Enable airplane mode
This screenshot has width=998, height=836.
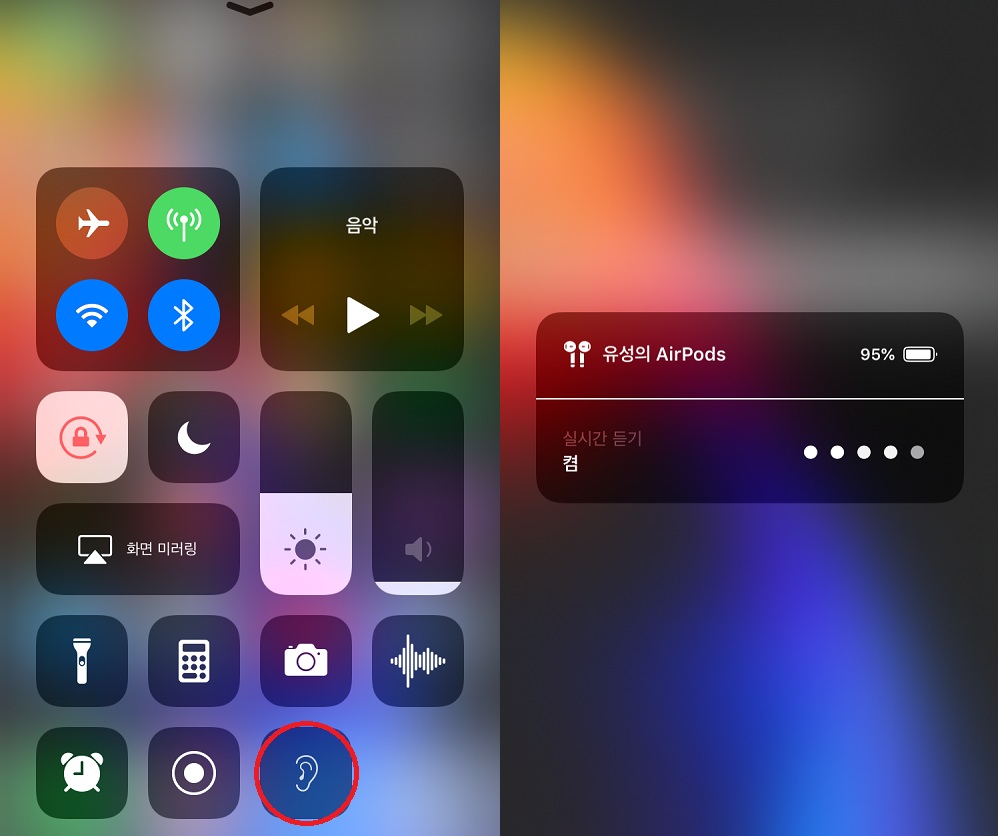click(92, 223)
